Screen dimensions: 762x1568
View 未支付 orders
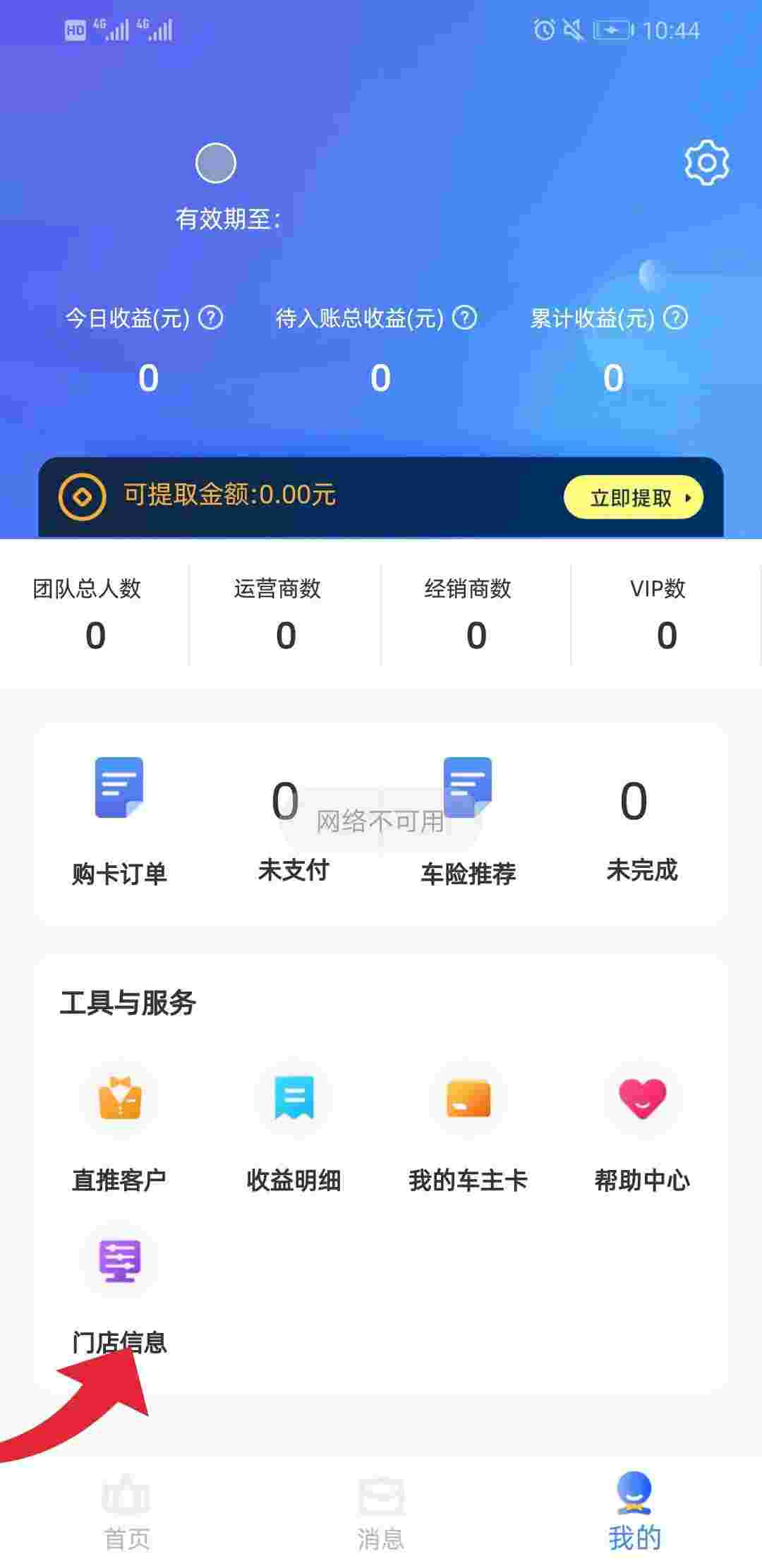coord(293,831)
